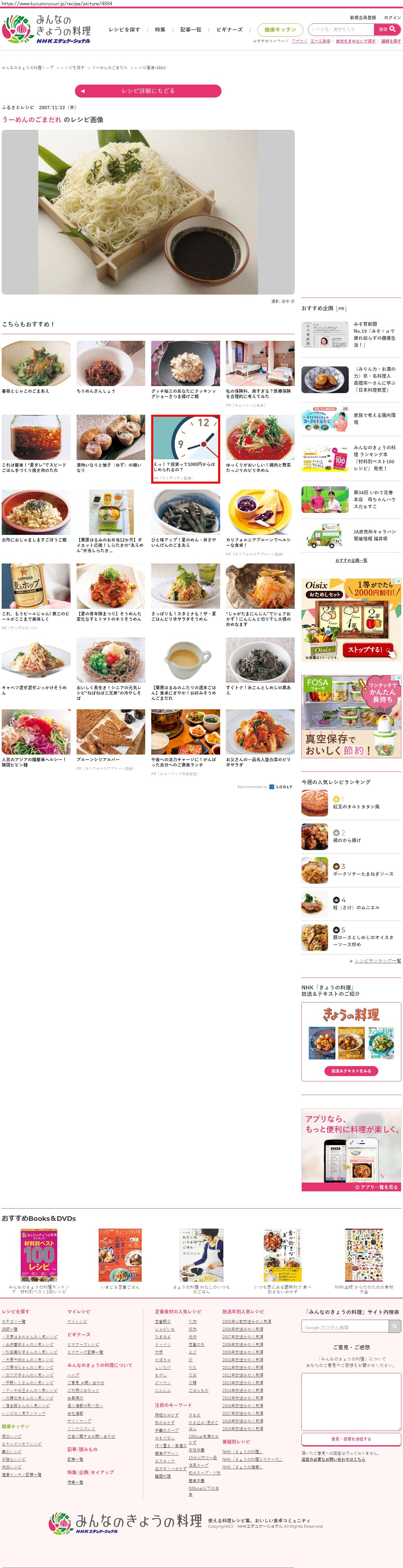Open 健康キッチン in the header
Image resolution: width=403 pixels, height=1568 pixels.
280,30
